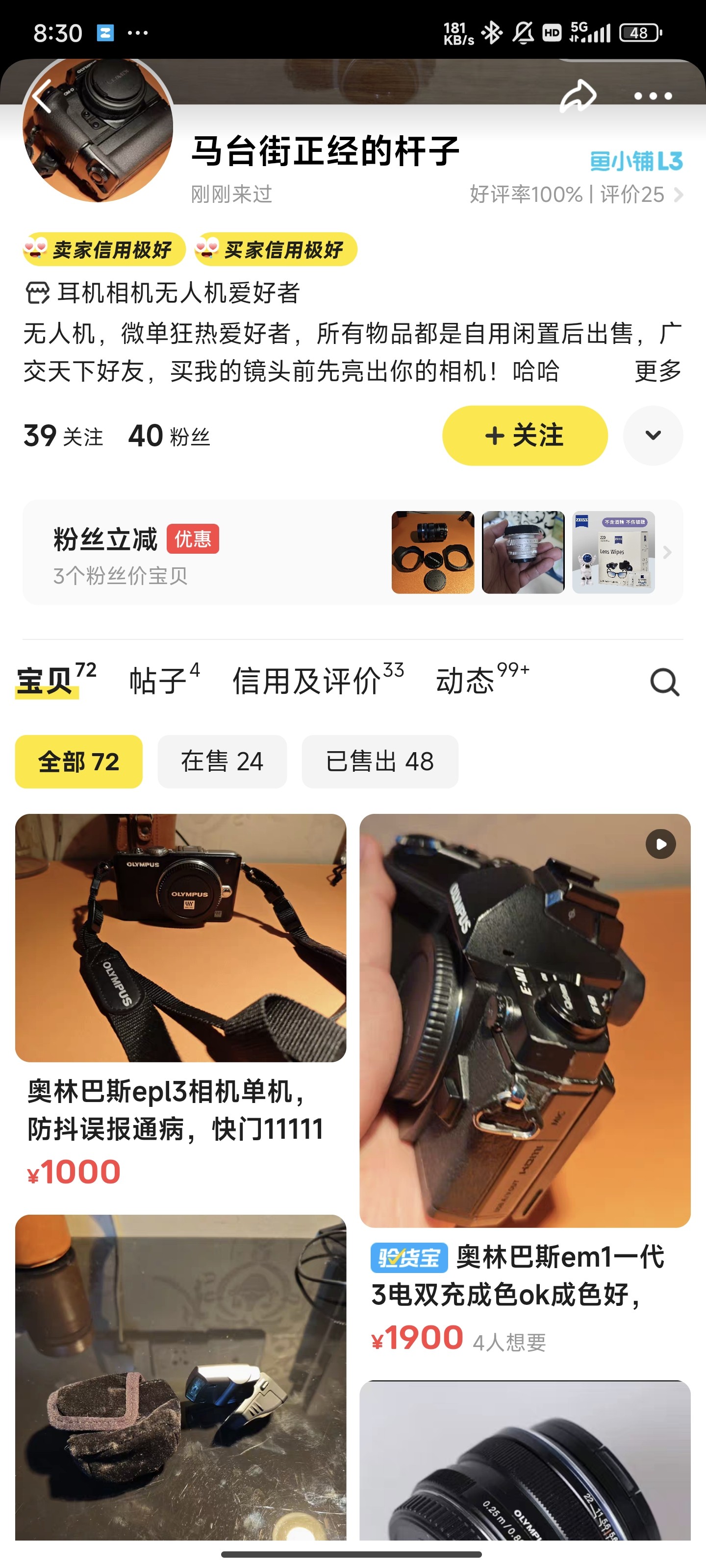Select the 全部 72 filter chip
The width and height of the screenshot is (706, 1568).
[78, 761]
